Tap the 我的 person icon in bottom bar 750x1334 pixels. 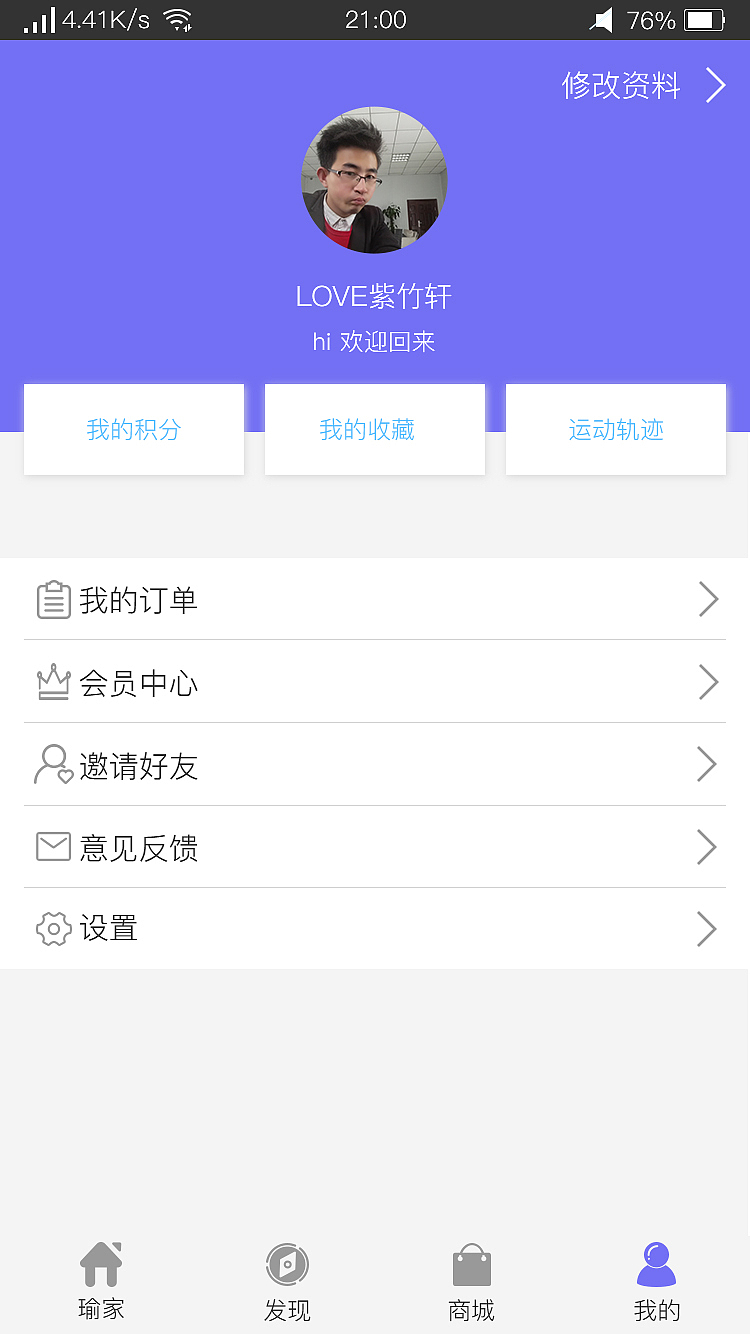coord(656,1263)
